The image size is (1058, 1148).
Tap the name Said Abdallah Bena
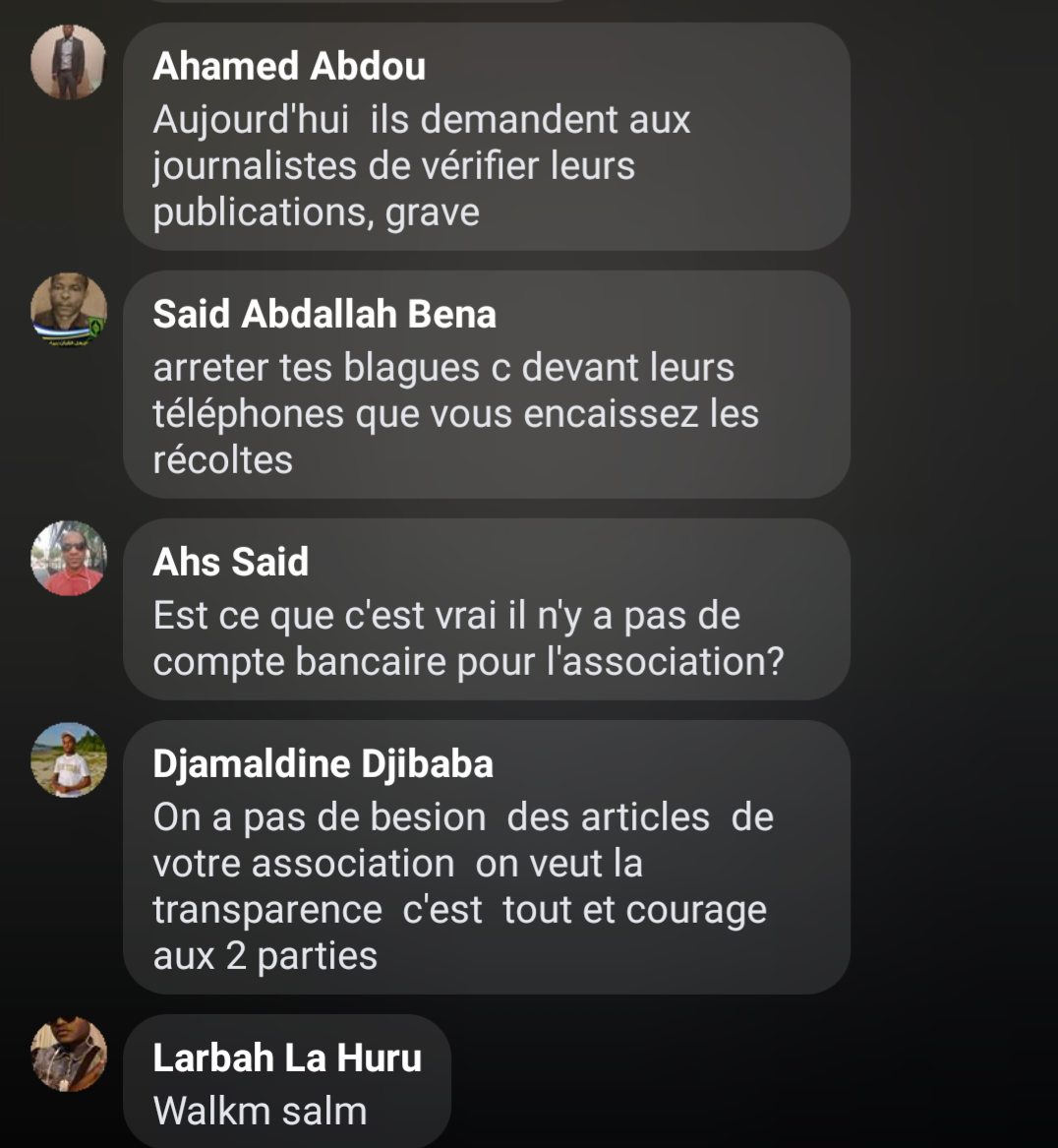click(x=324, y=314)
